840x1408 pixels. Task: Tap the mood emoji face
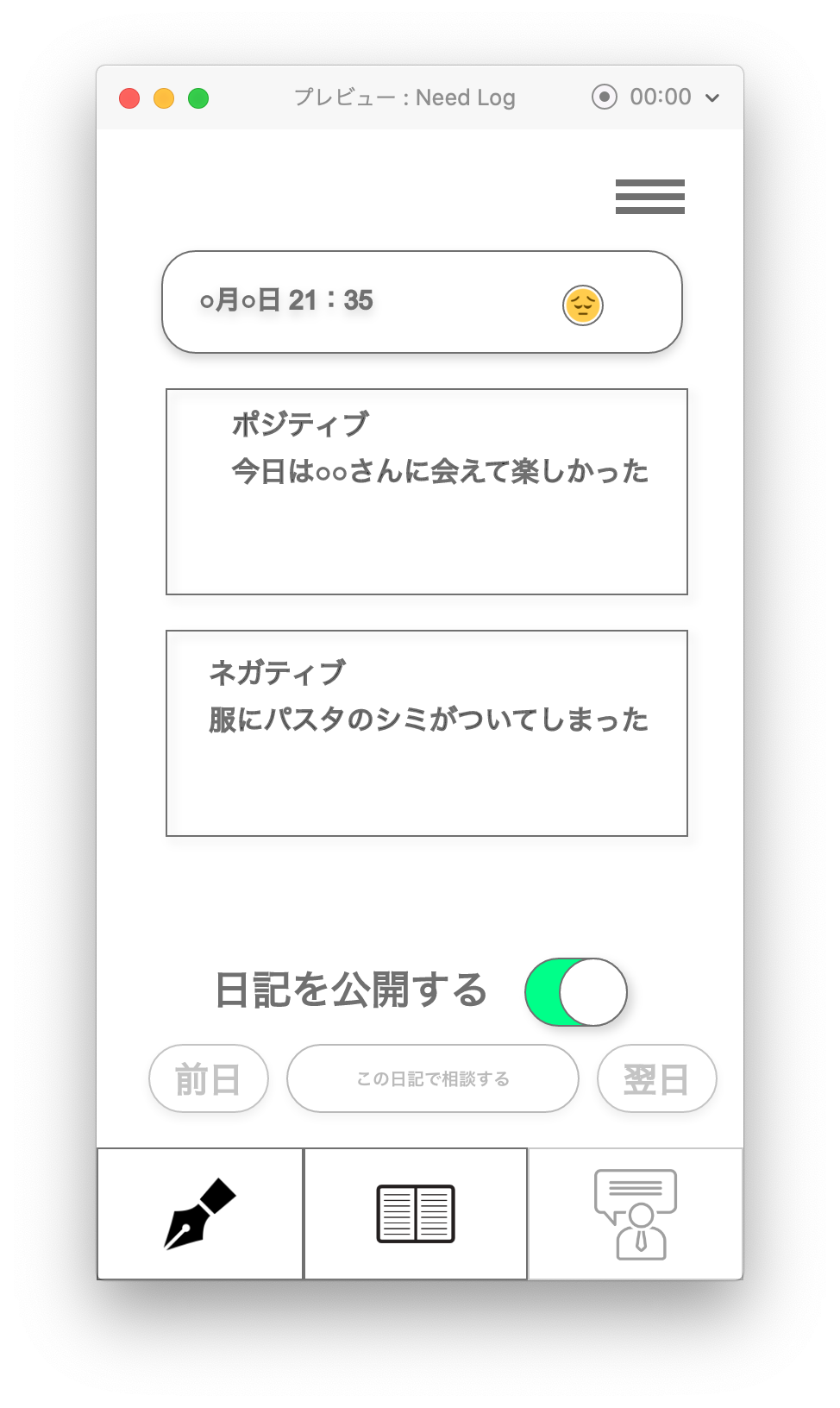(583, 305)
